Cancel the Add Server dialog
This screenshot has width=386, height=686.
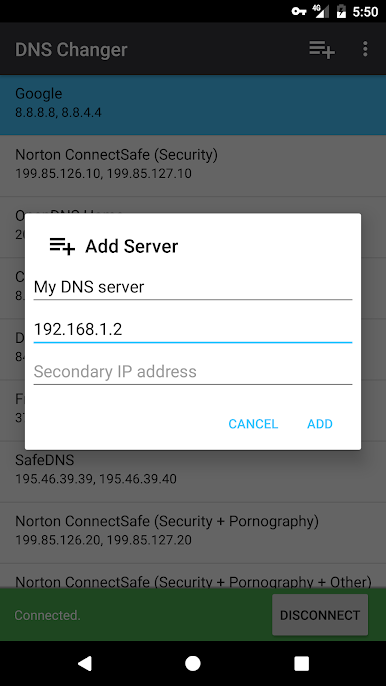pos(253,424)
